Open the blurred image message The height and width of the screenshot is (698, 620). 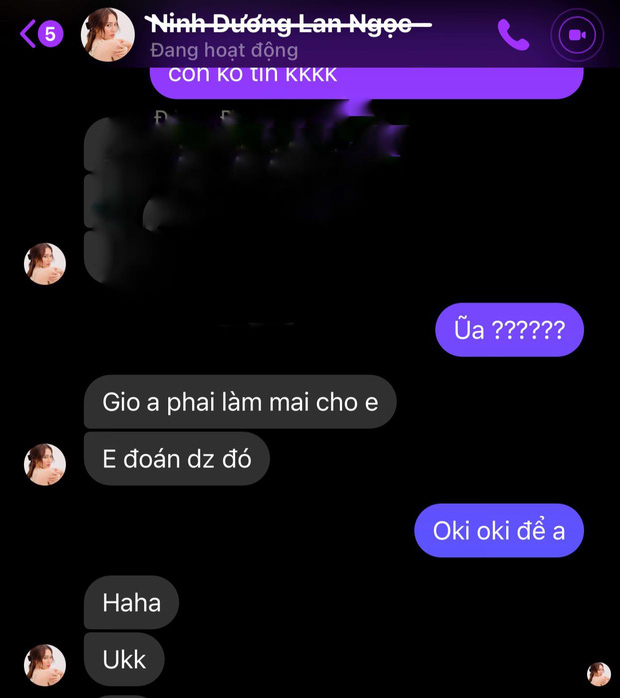pyautogui.click(x=245, y=200)
